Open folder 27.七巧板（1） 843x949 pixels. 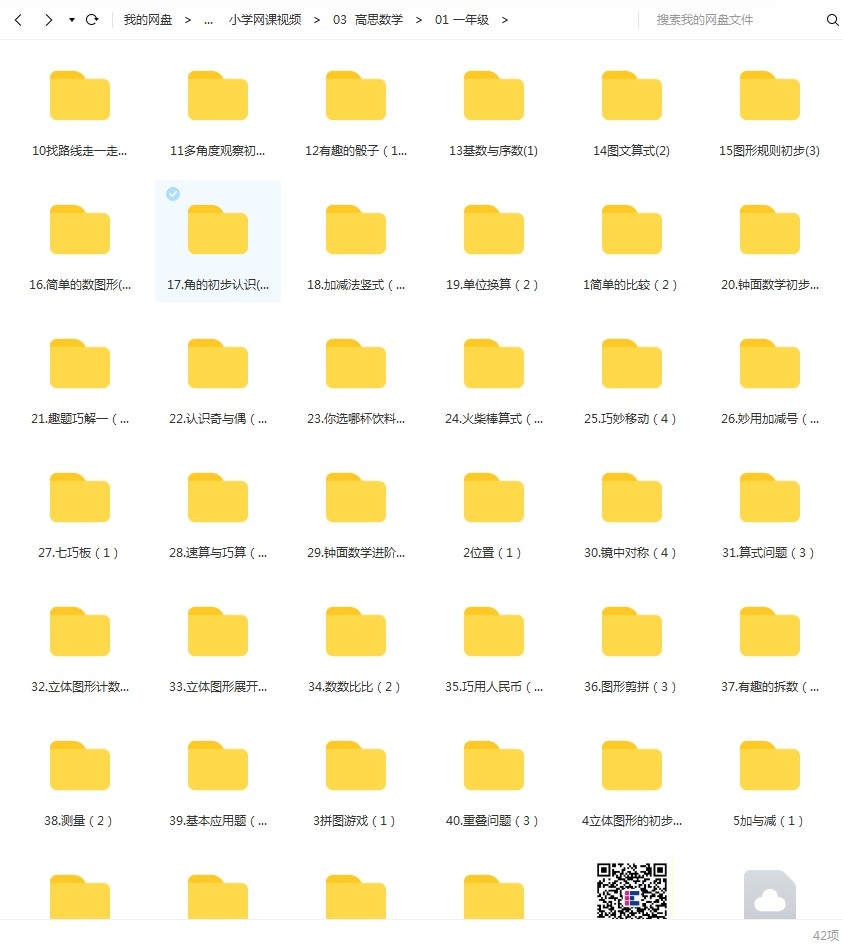[80, 499]
